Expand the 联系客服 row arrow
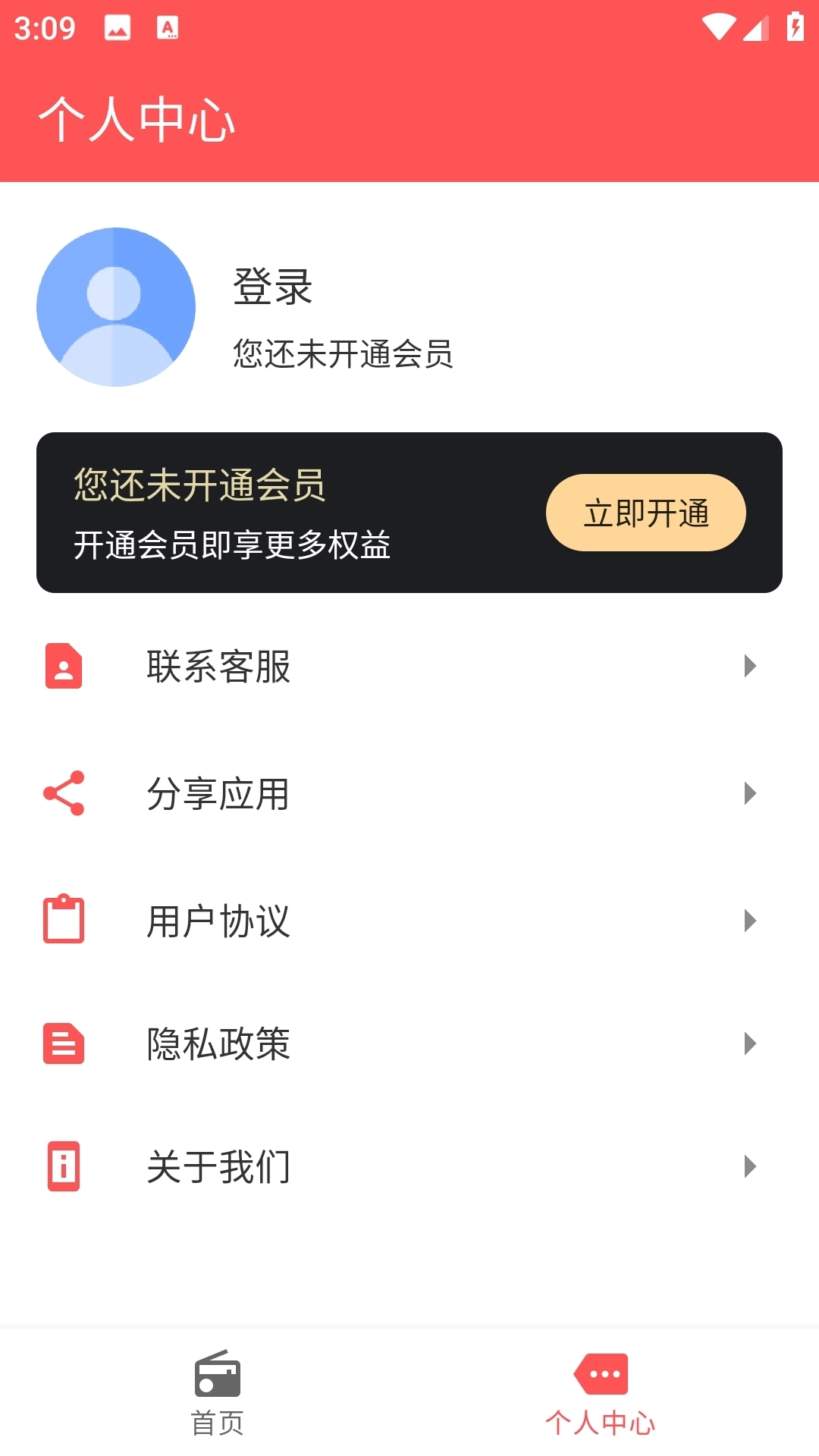819x1456 pixels. pyautogui.click(x=751, y=667)
